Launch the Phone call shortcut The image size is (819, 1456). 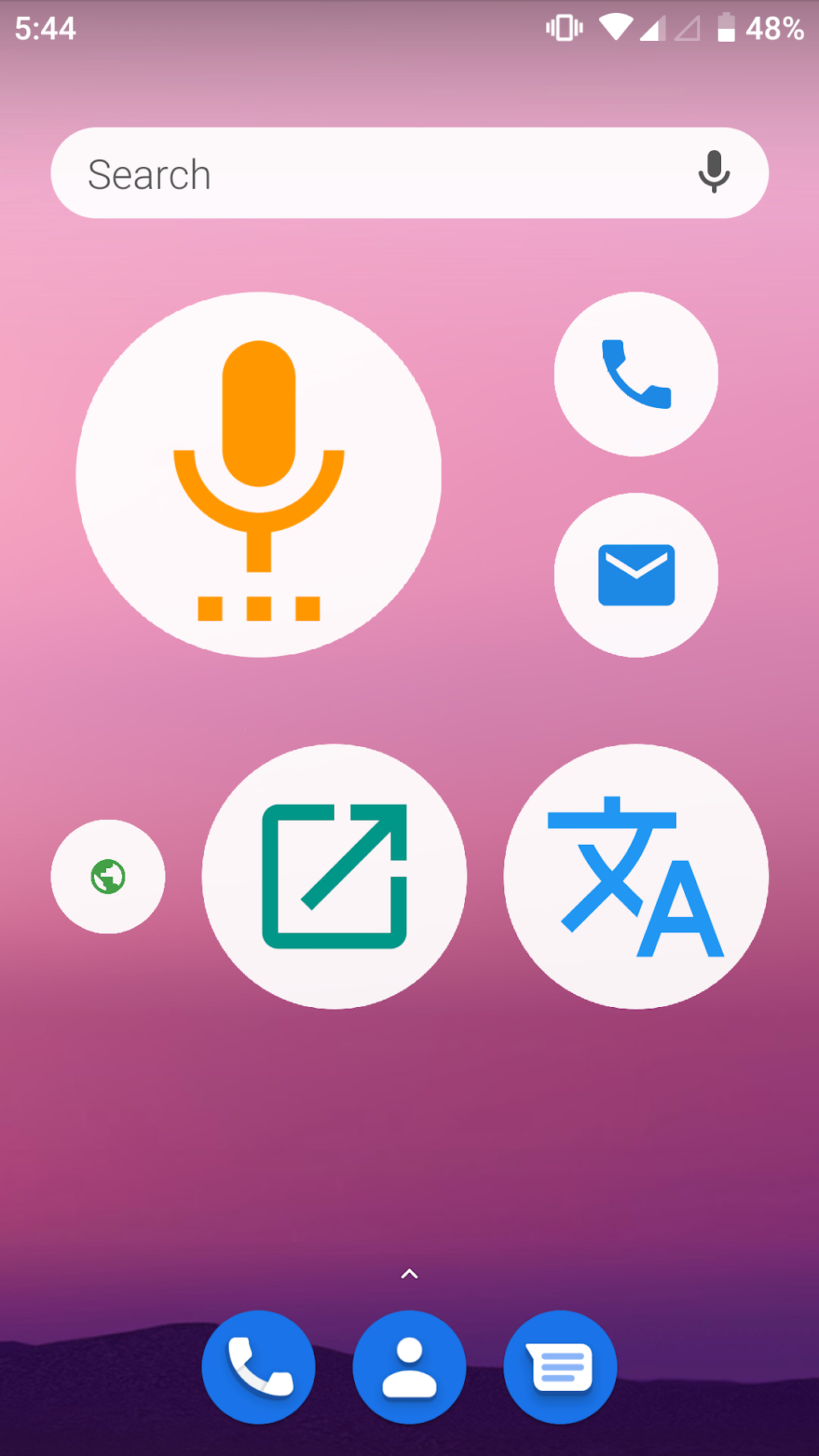click(635, 373)
